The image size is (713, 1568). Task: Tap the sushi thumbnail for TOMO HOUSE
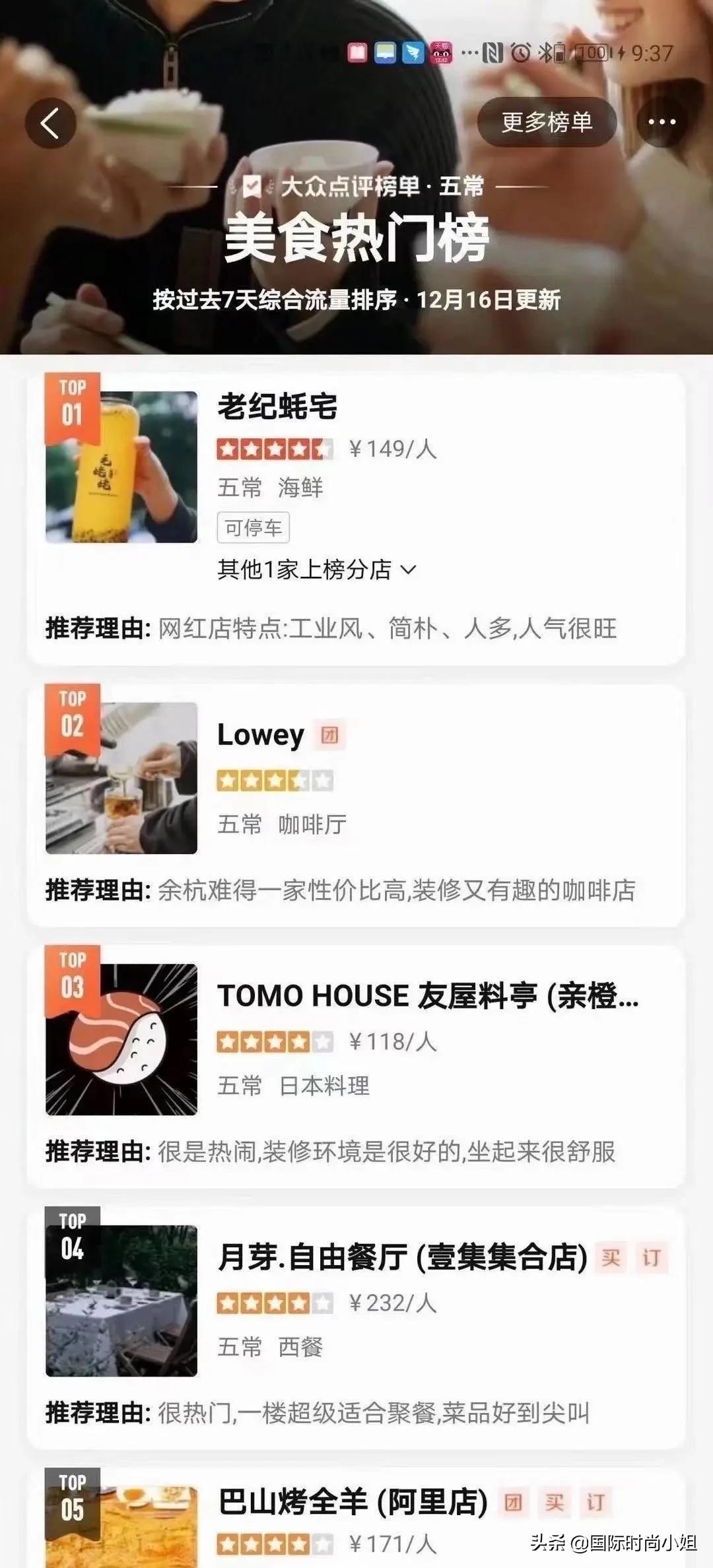tap(122, 1041)
